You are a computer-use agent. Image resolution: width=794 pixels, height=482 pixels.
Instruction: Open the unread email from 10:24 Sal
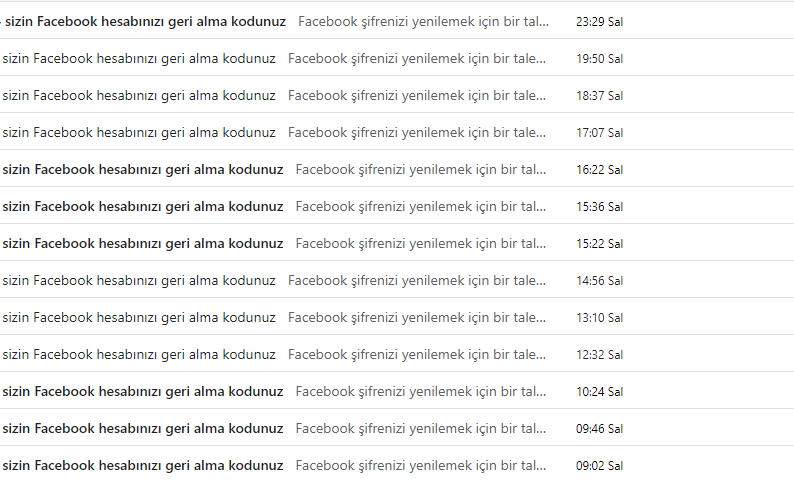(x=397, y=390)
